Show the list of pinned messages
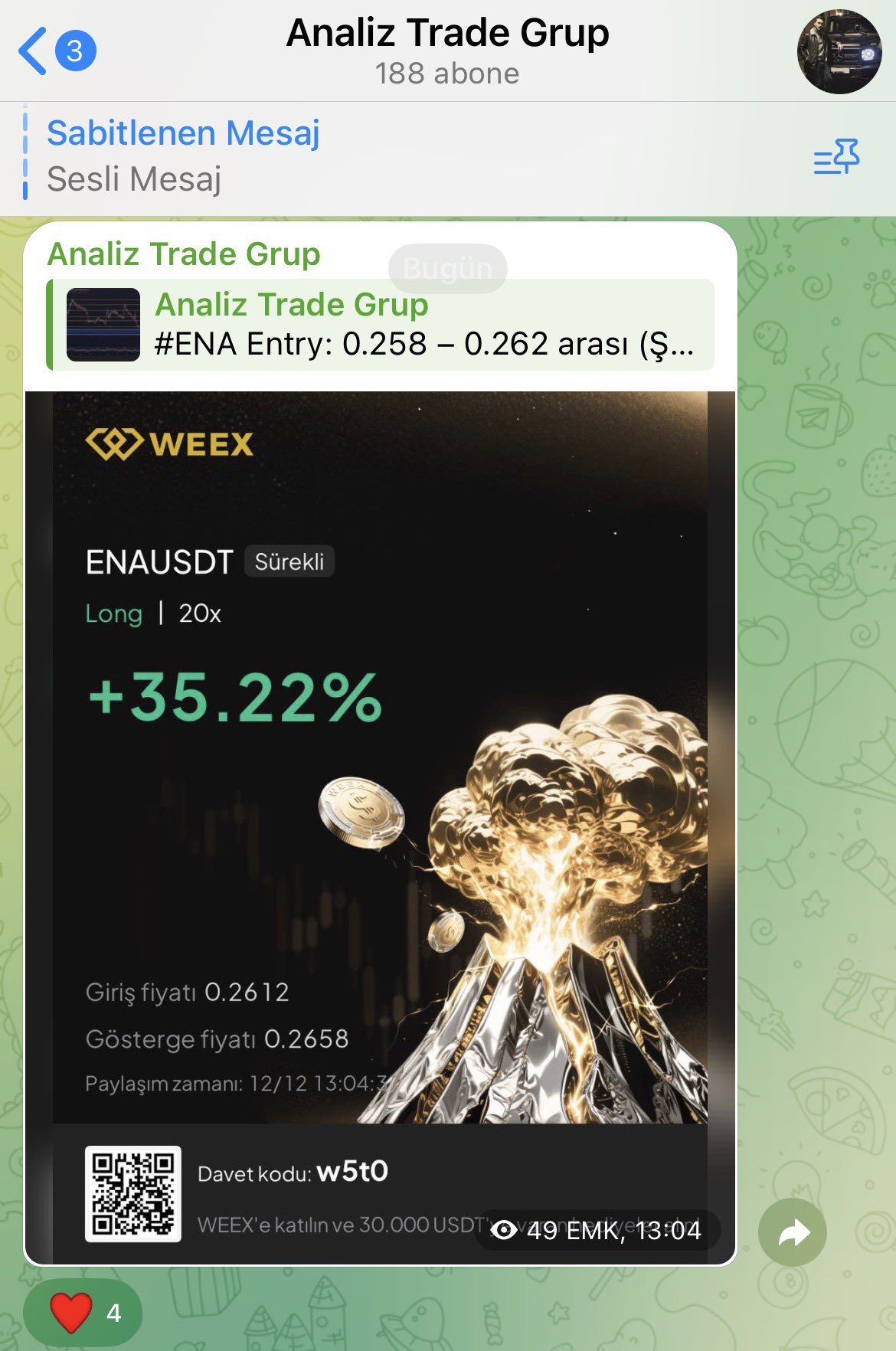This screenshot has height=1351, width=896. click(836, 157)
